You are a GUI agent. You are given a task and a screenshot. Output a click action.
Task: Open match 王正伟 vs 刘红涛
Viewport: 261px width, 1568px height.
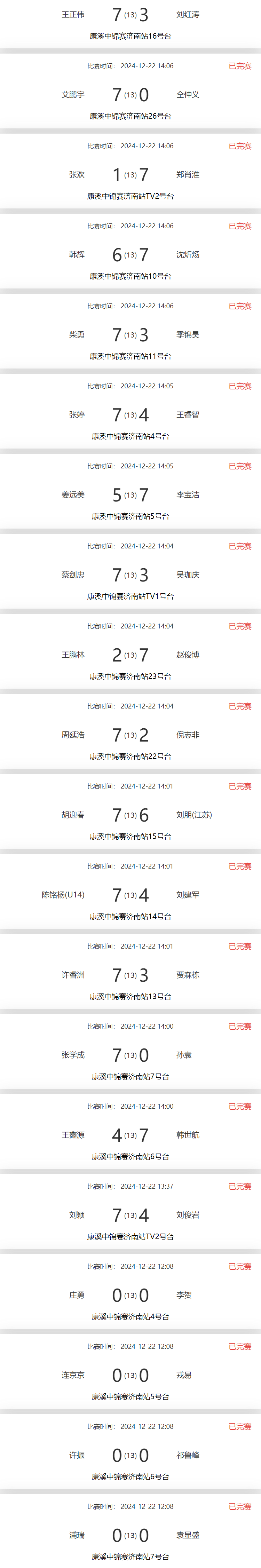(x=130, y=15)
